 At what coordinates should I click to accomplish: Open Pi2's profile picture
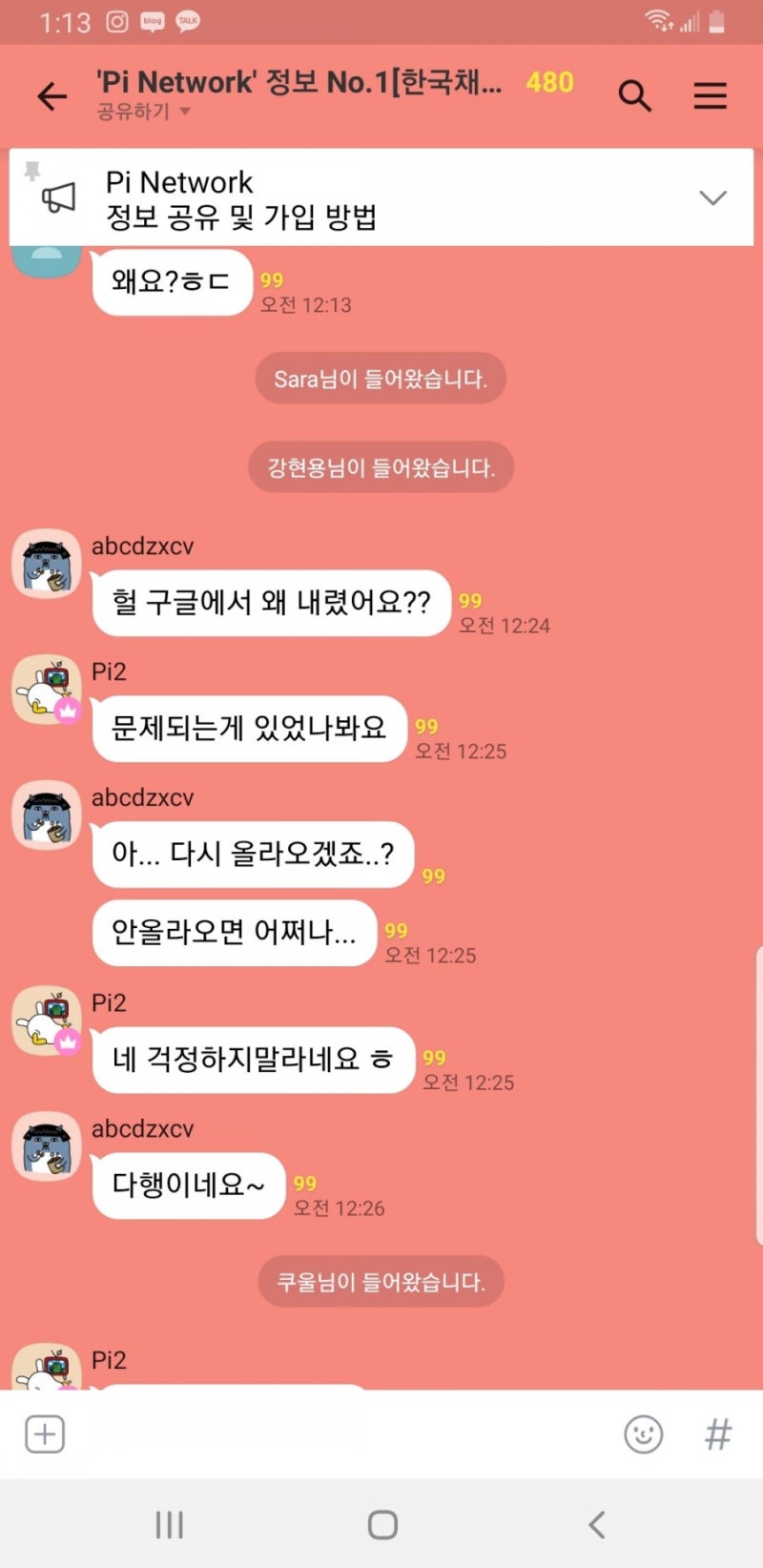click(46, 690)
